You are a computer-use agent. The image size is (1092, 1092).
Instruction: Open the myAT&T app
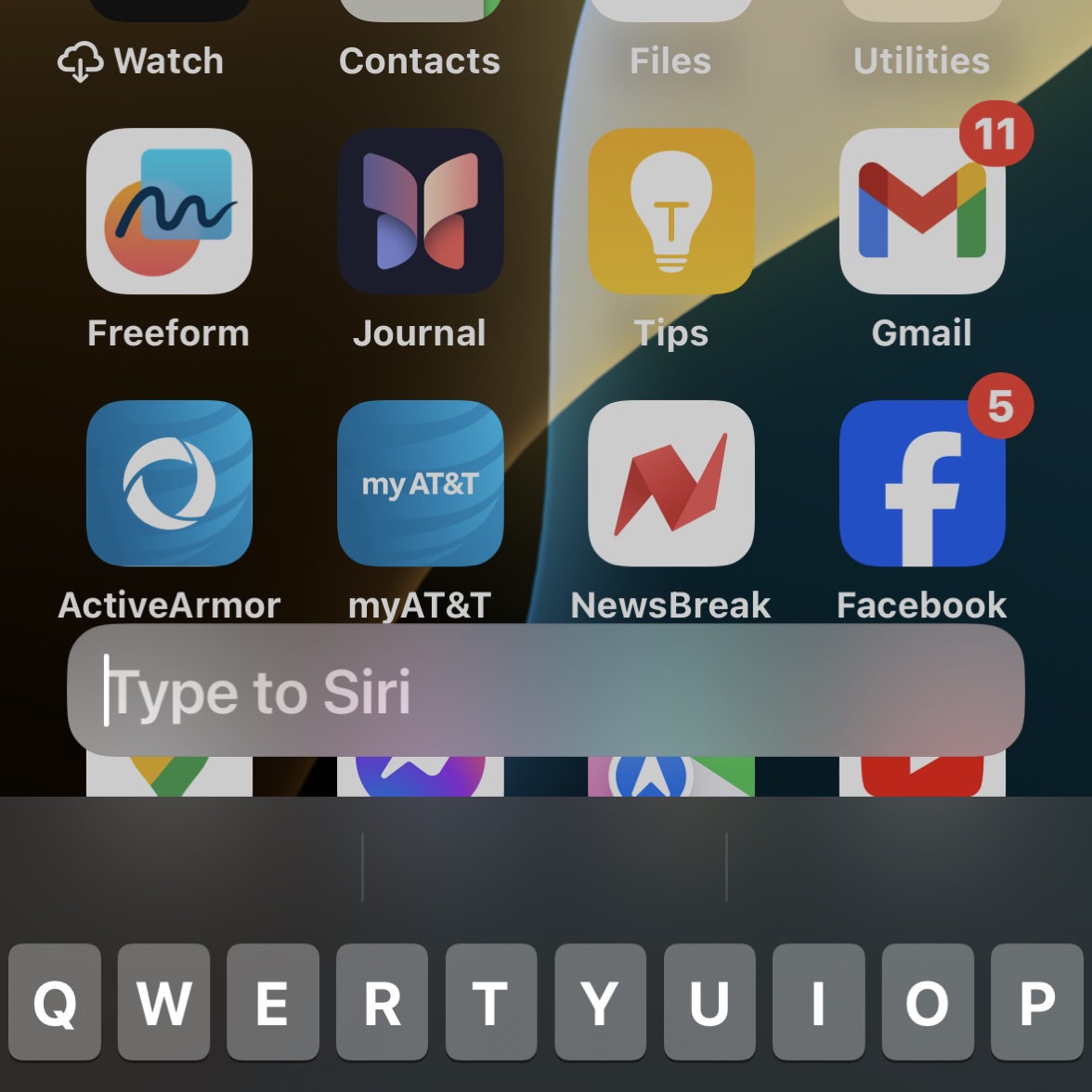(x=421, y=483)
